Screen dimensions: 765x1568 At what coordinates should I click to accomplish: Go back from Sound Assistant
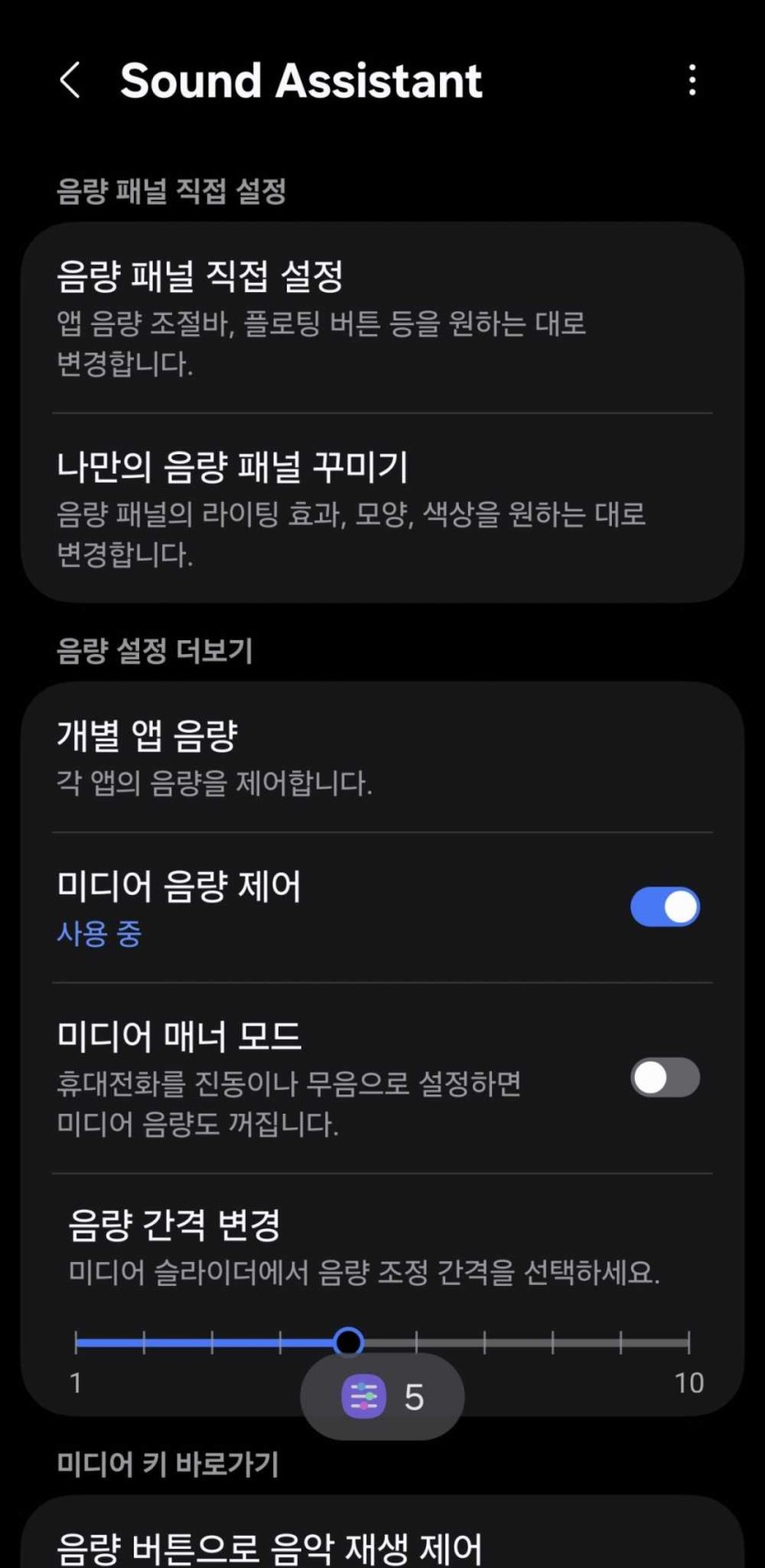71,81
